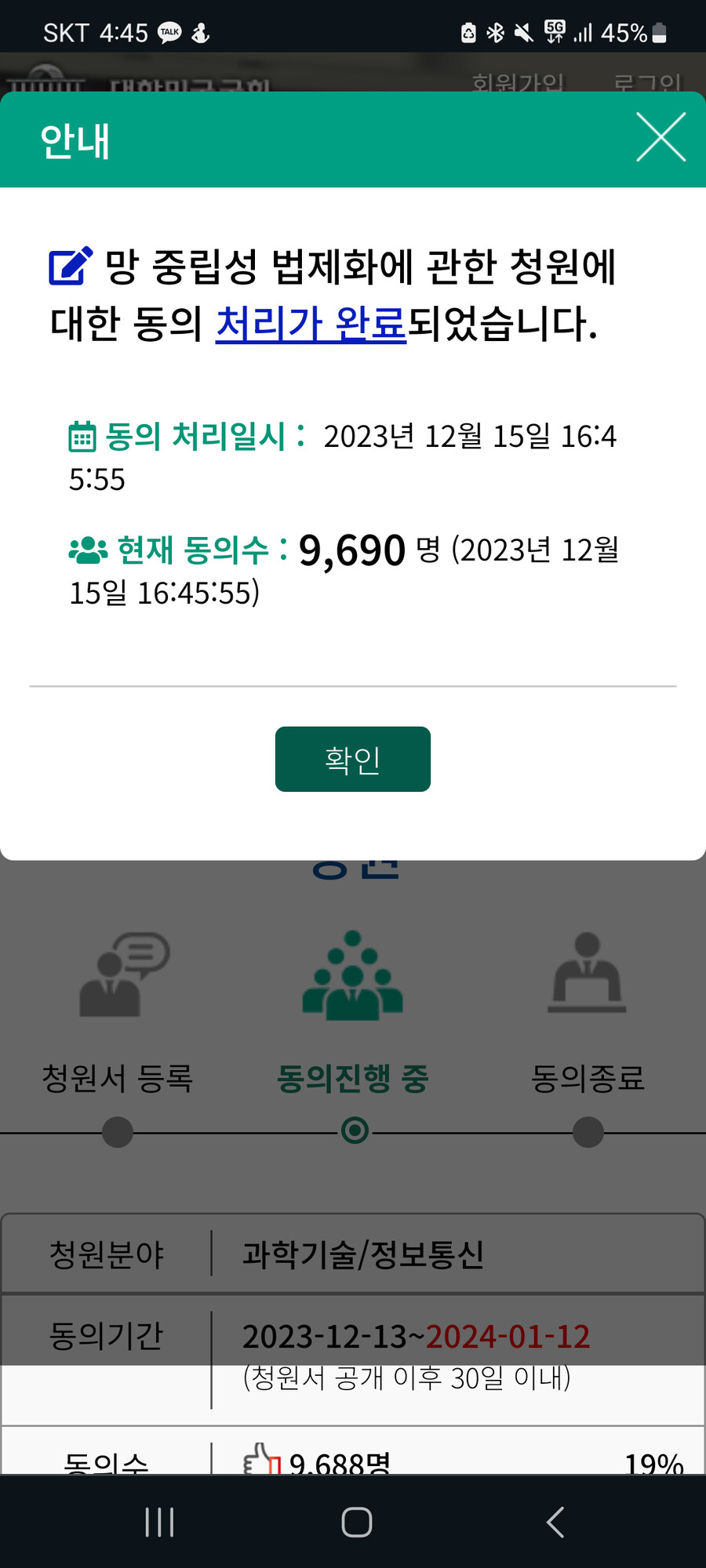
Task: Select the 동의종료 stage dot on the progress track
Action: (588, 1131)
